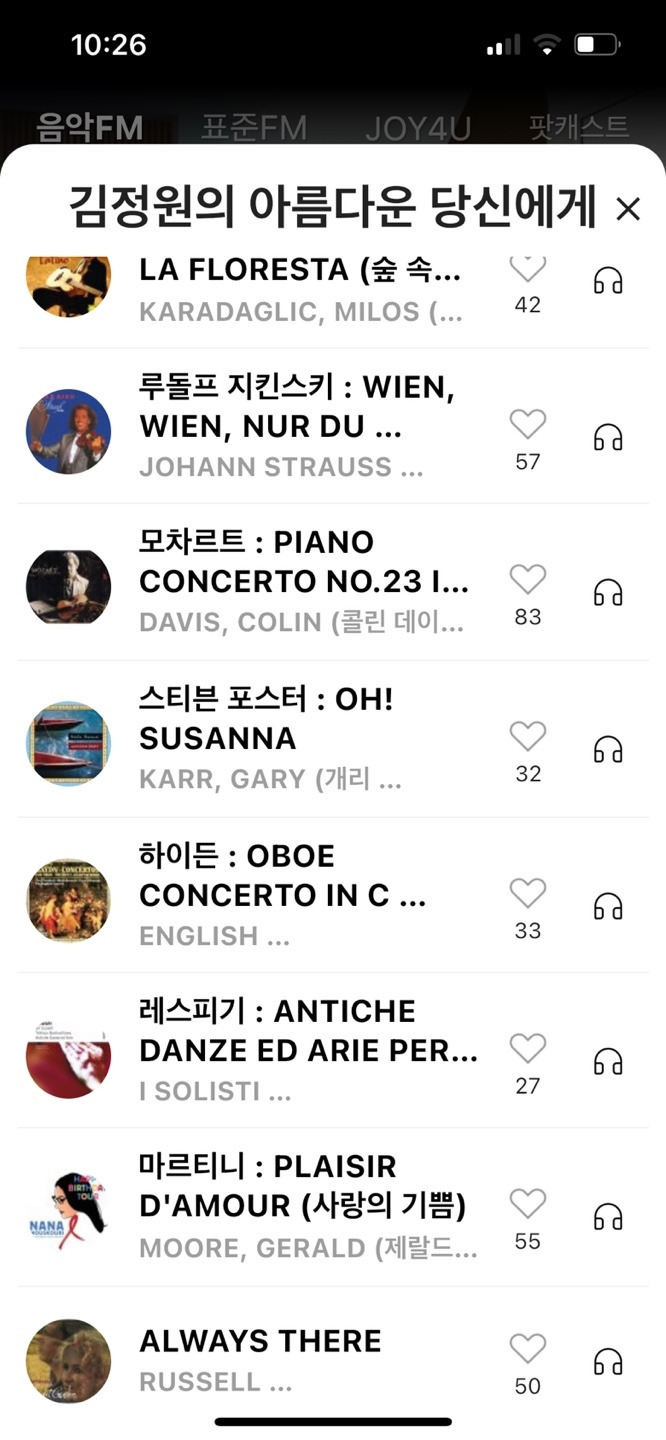Listen to WIEN, WIEN, NUR DU via headphones icon

pos(608,437)
